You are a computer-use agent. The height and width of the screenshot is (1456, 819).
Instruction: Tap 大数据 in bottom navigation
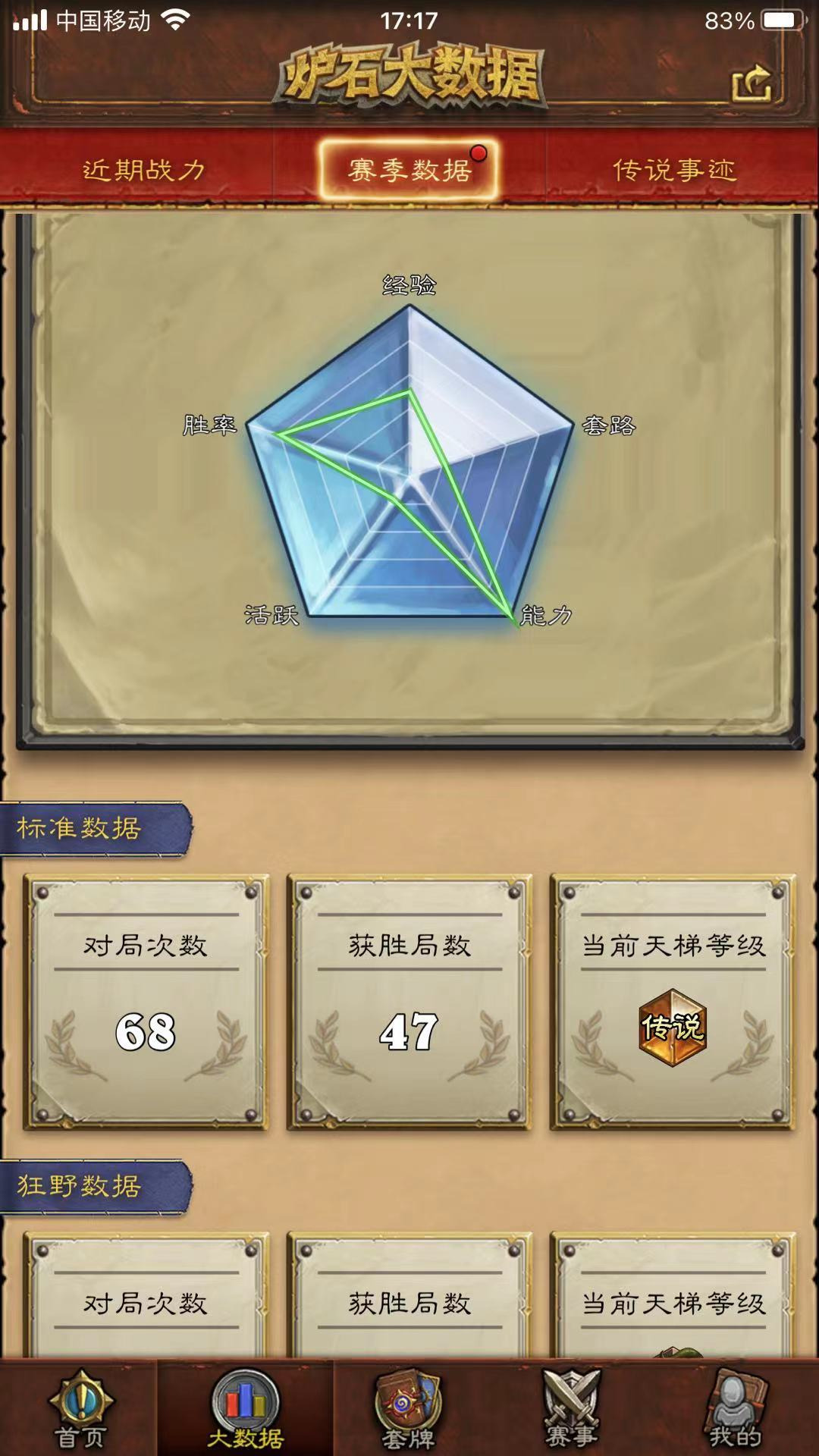click(245, 1408)
